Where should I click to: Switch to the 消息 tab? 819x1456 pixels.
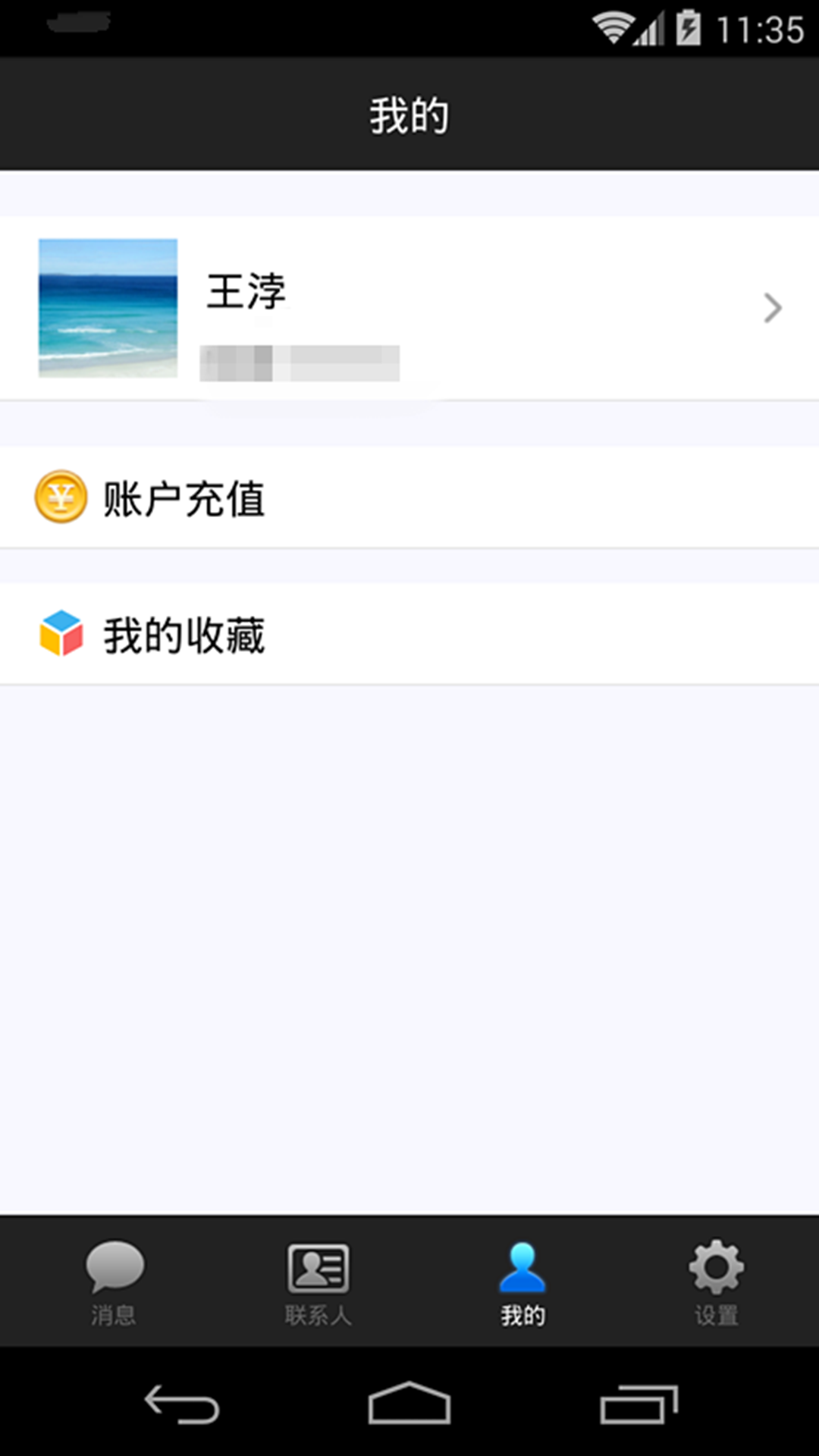[114, 1282]
